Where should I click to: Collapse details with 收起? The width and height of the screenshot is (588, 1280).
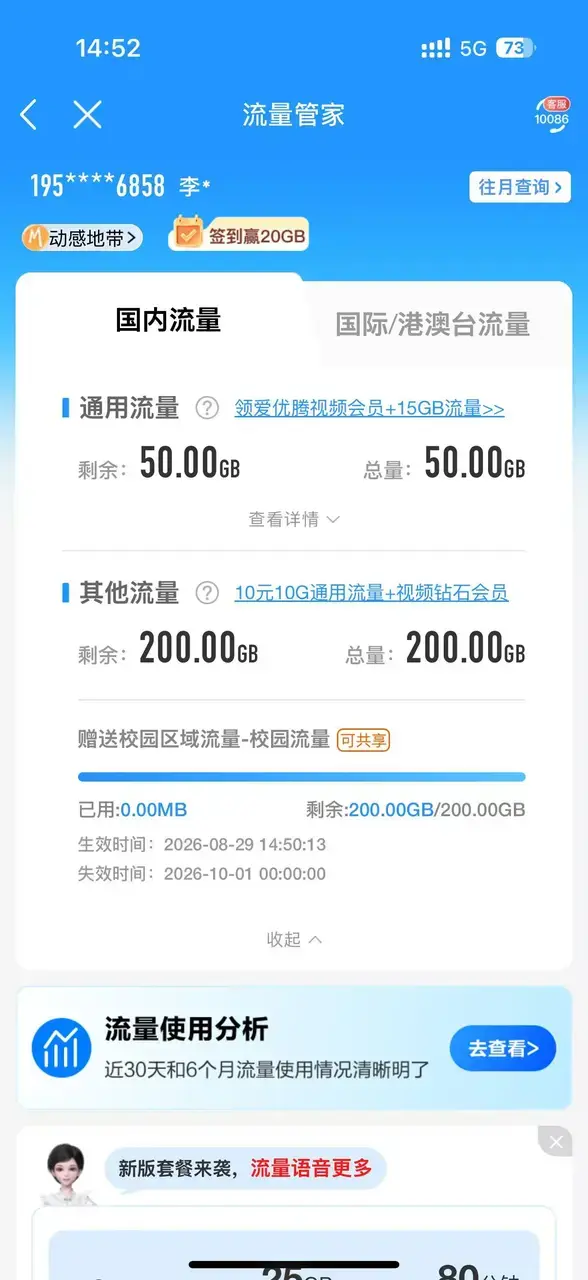click(294, 939)
